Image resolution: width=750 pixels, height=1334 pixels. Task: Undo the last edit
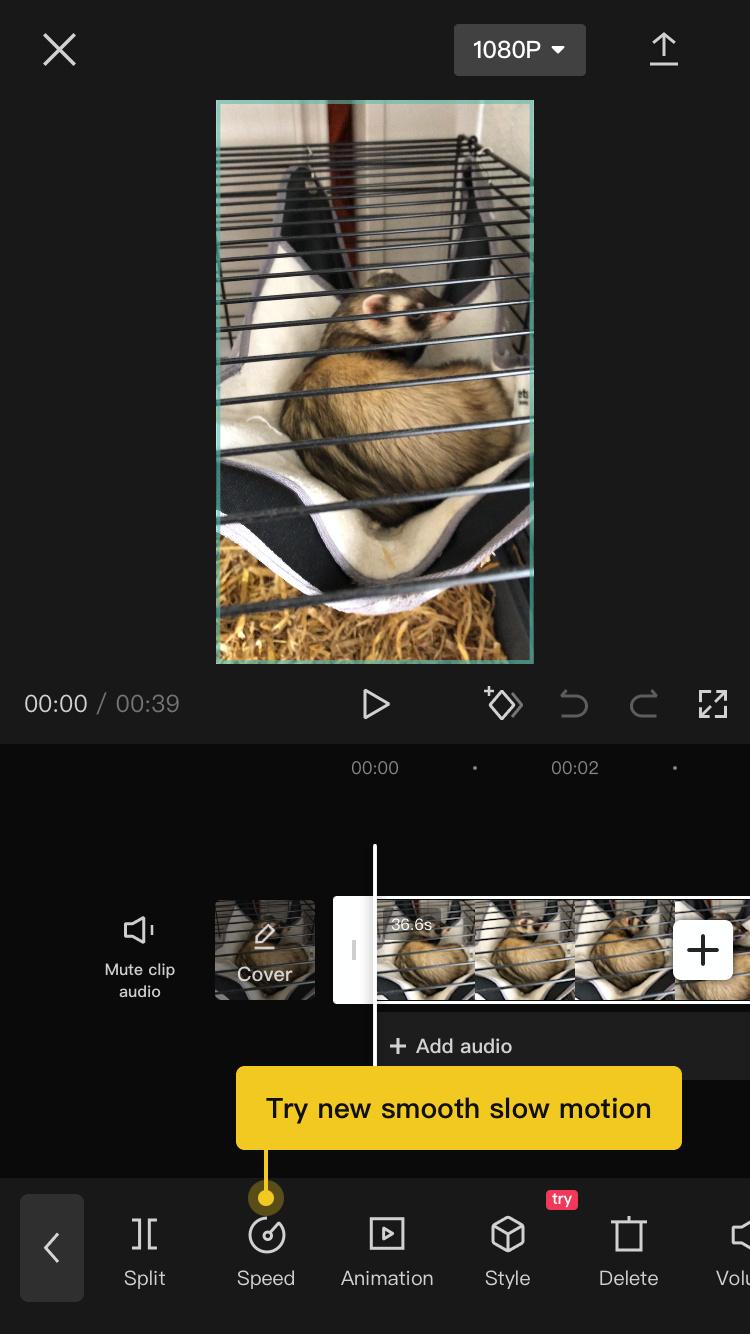click(574, 704)
